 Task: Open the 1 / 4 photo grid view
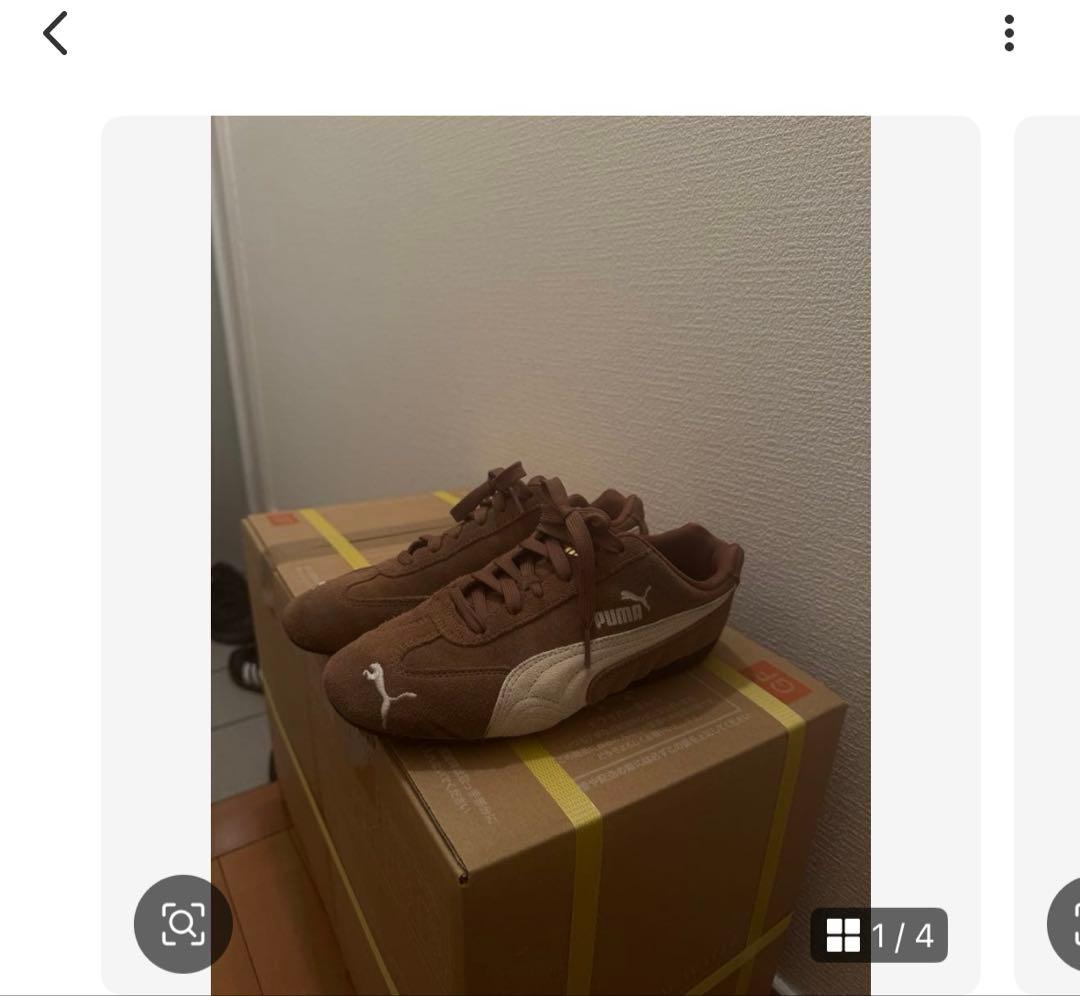click(879, 936)
